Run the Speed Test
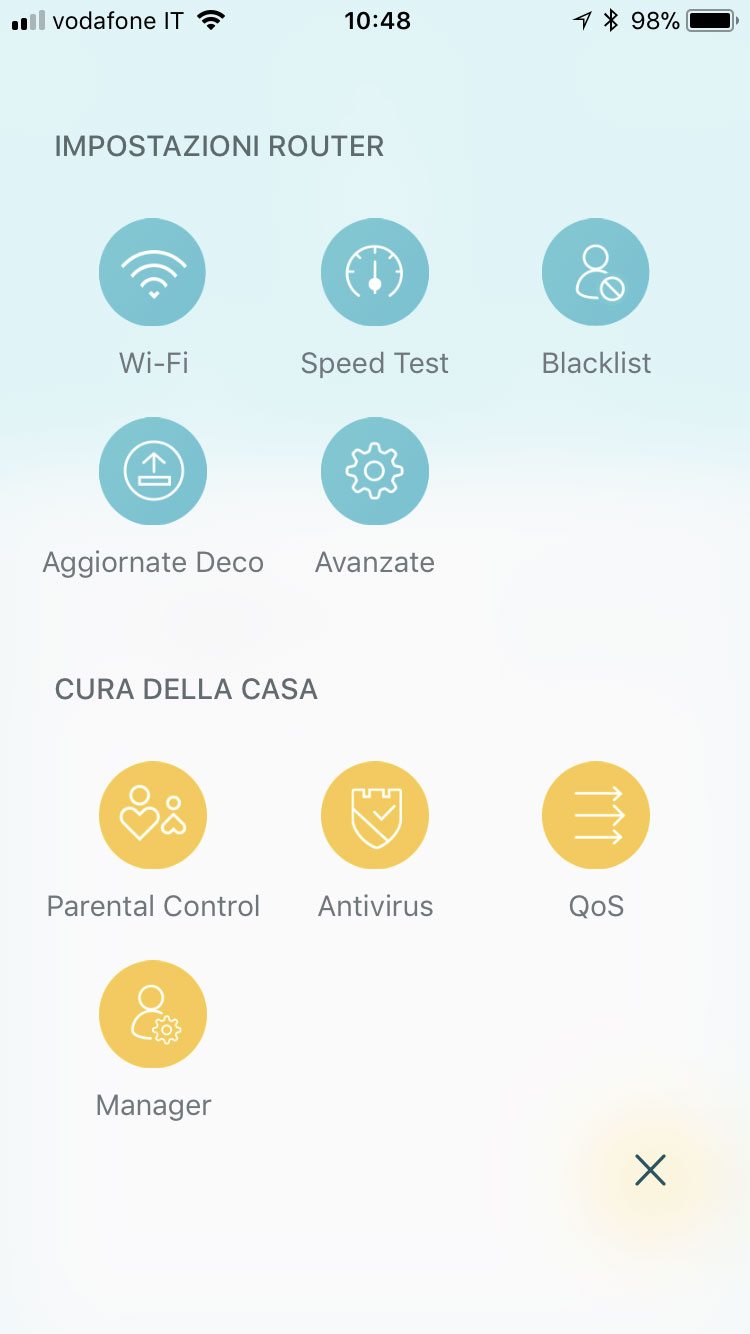The width and height of the screenshot is (750, 1334). click(x=375, y=272)
